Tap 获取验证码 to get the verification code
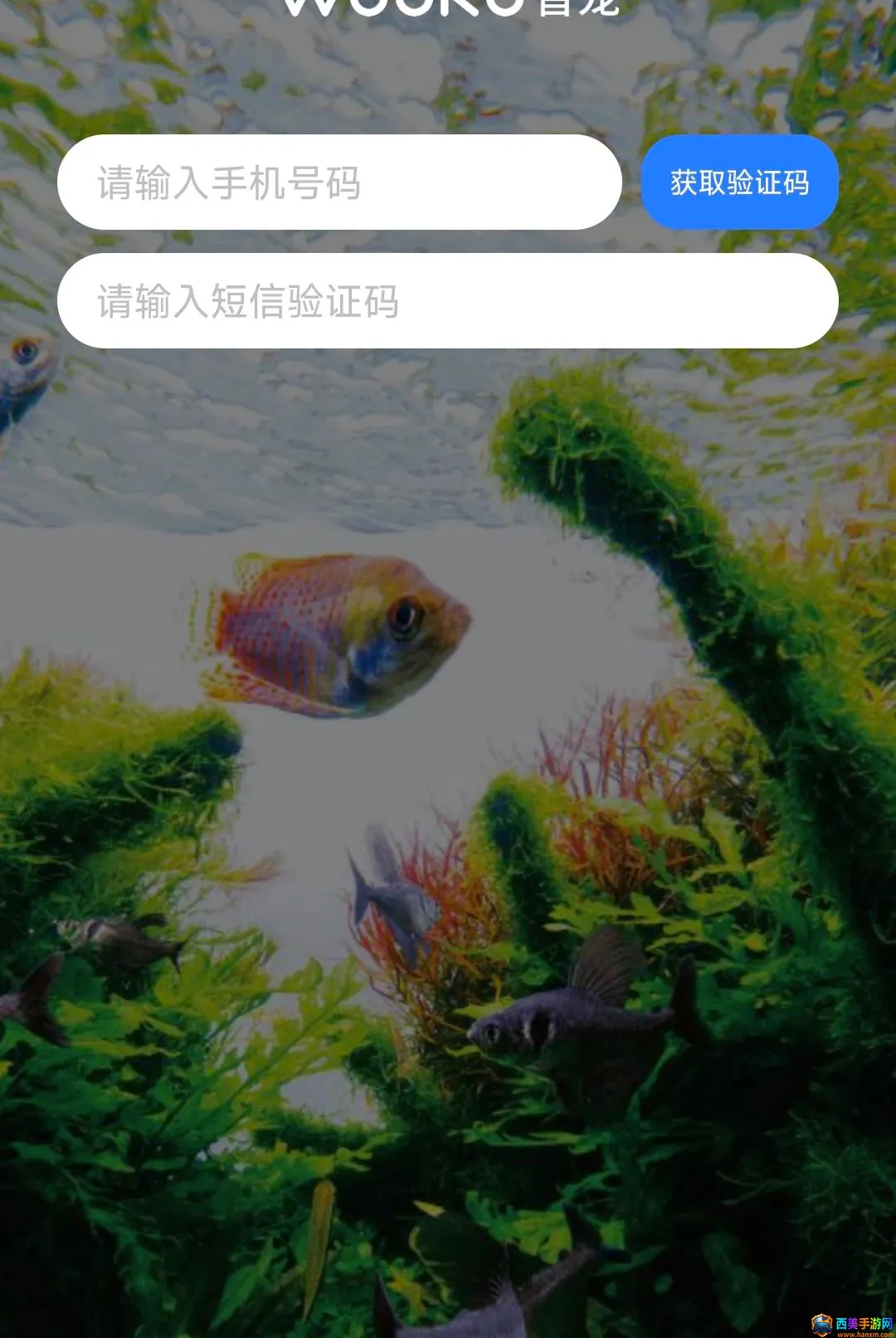This screenshot has height=1338, width=896. click(739, 182)
